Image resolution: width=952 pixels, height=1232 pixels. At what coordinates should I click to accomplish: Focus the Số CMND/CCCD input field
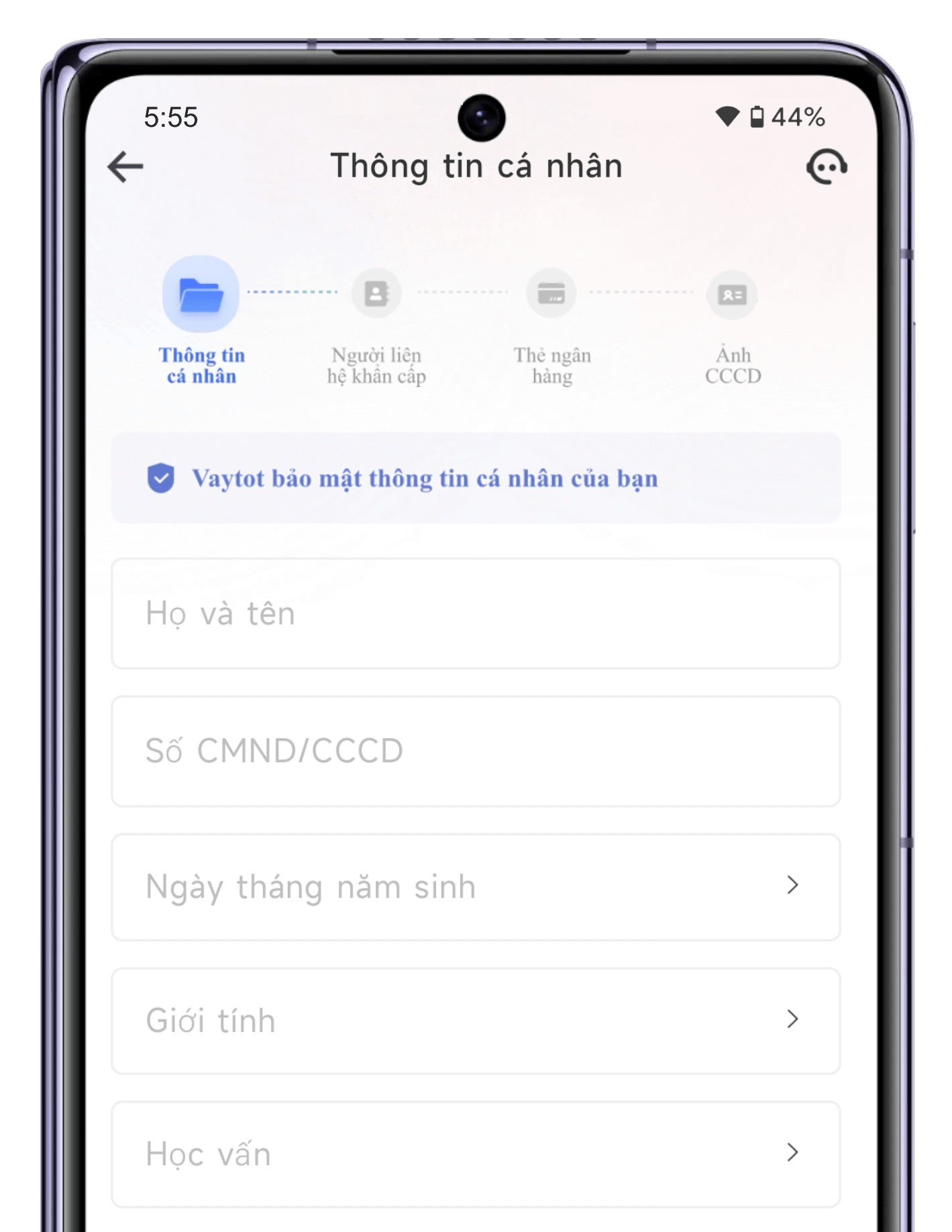[x=475, y=751]
